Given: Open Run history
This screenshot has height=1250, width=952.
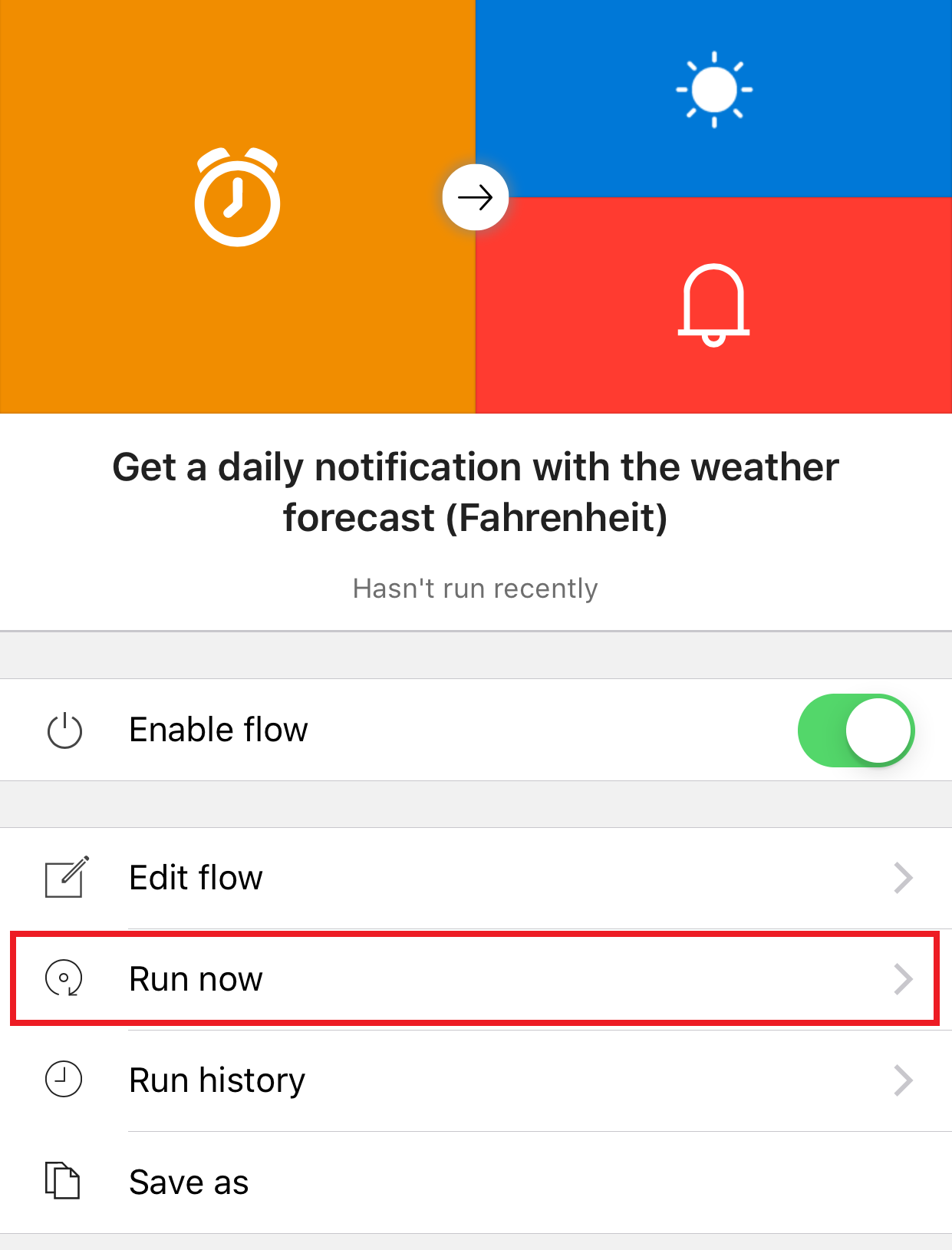Looking at the screenshot, I should tap(476, 1080).
